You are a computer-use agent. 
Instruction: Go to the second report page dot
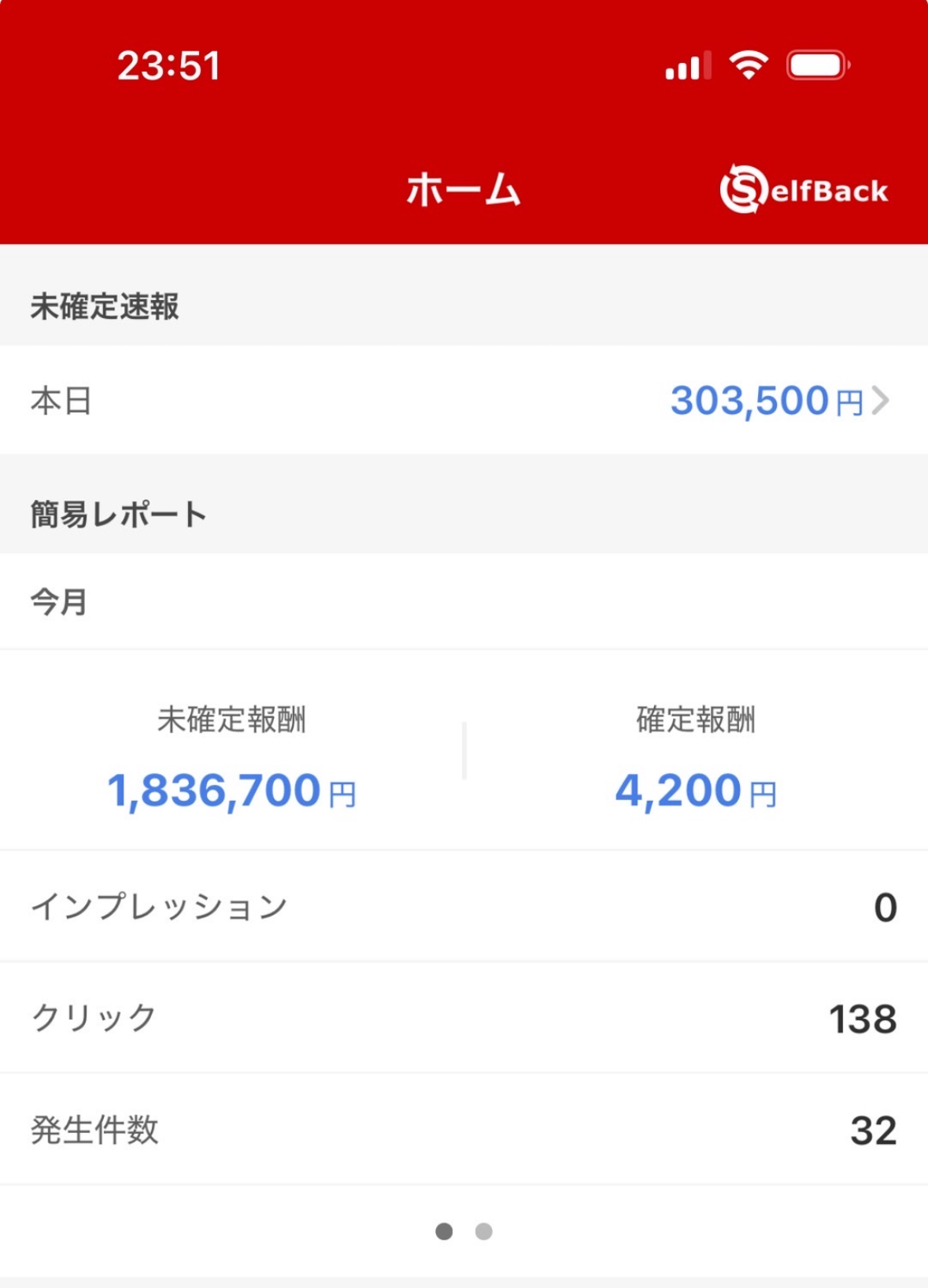point(484,1231)
